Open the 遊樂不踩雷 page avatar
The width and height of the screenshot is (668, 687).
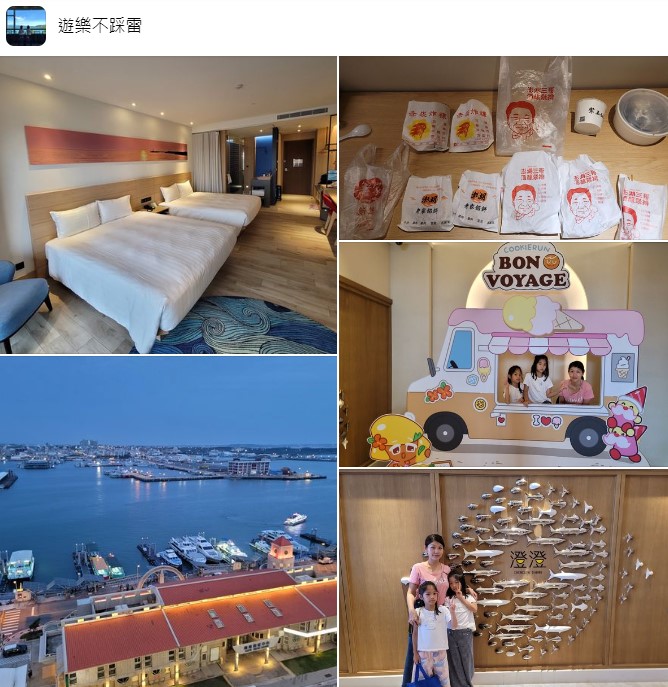click(x=25, y=26)
